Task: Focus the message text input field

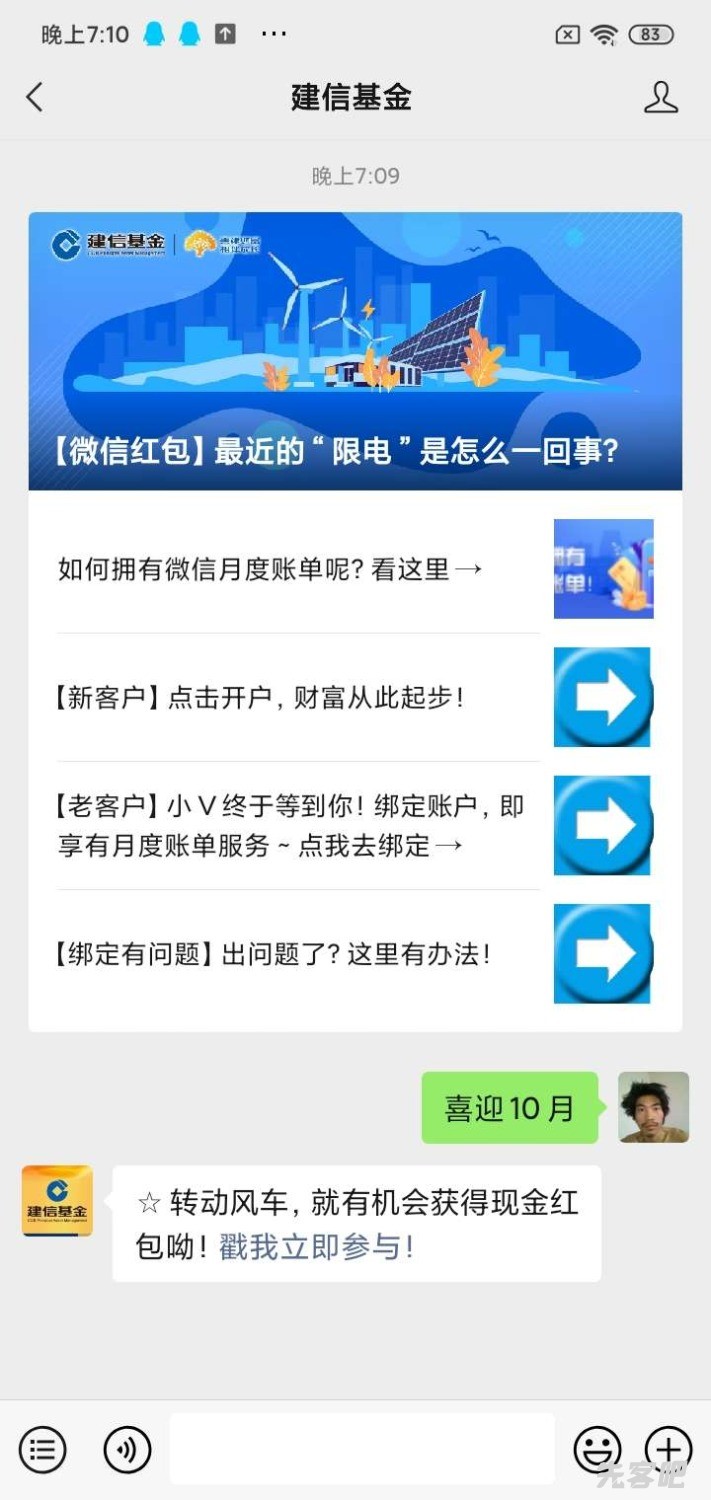Action: coord(361,1449)
